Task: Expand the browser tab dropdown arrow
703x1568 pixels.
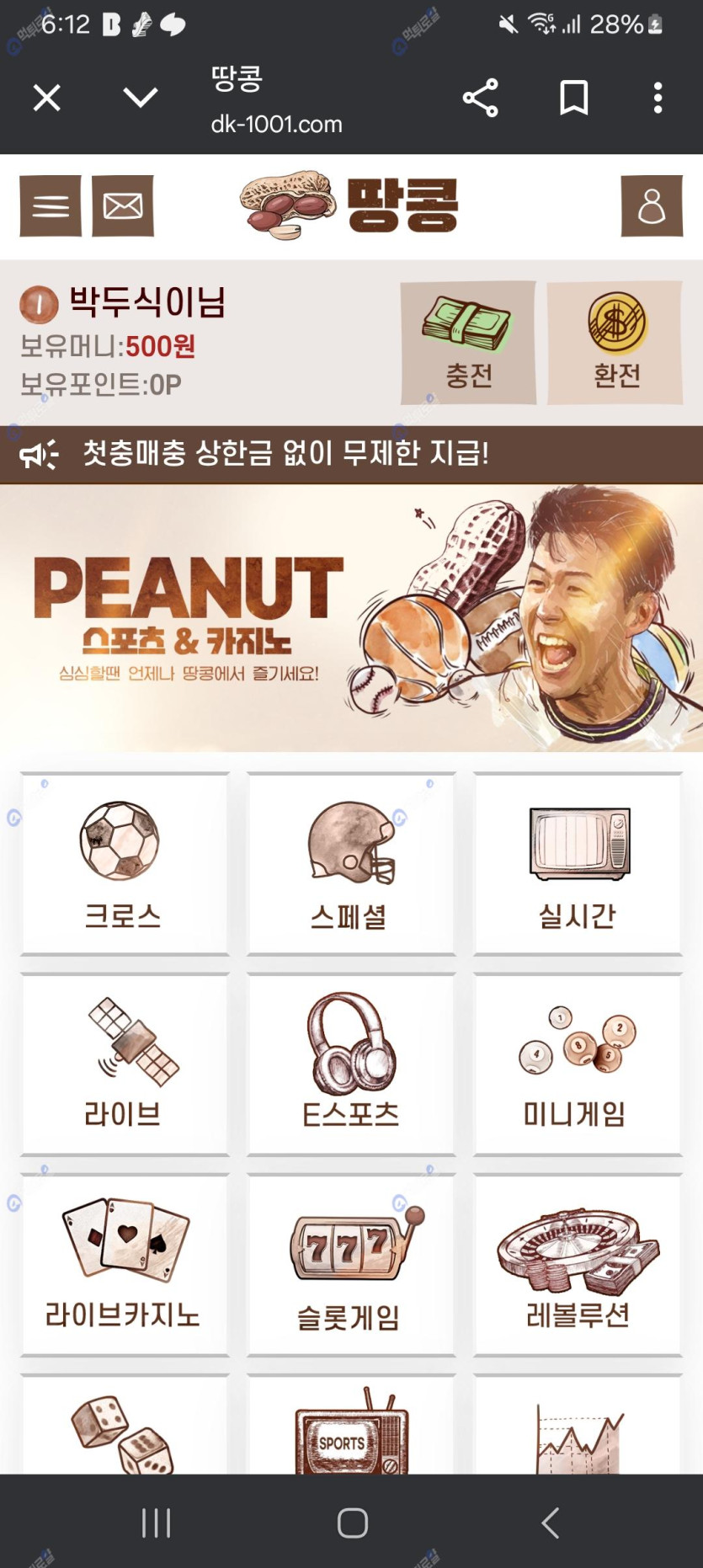Action: pyautogui.click(x=140, y=99)
